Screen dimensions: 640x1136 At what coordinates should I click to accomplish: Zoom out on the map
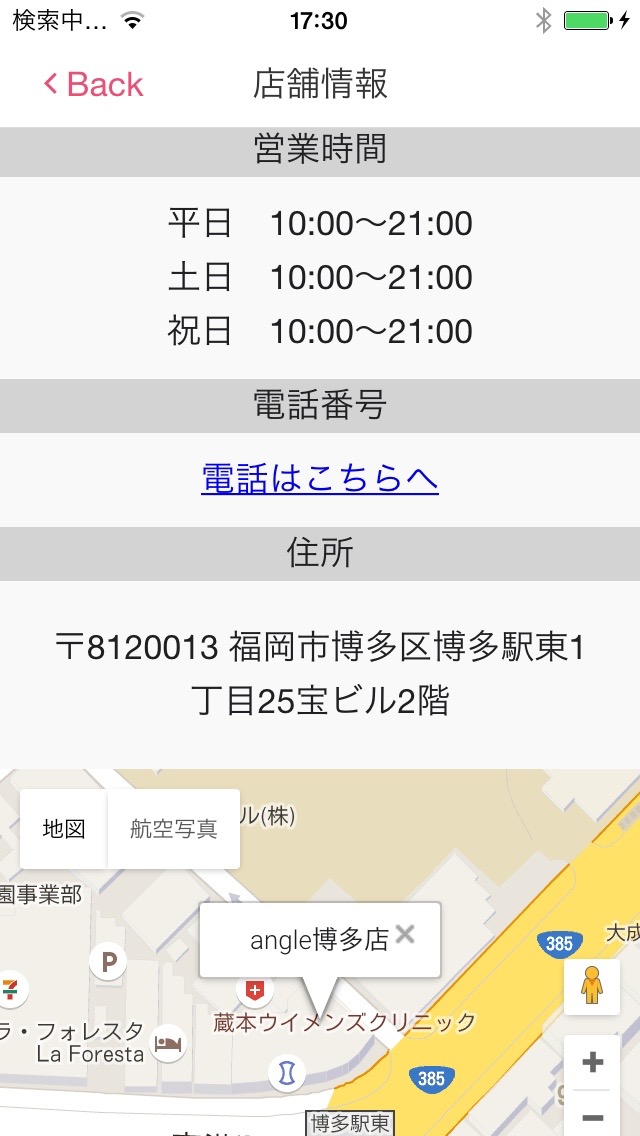pyautogui.click(x=592, y=1117)
